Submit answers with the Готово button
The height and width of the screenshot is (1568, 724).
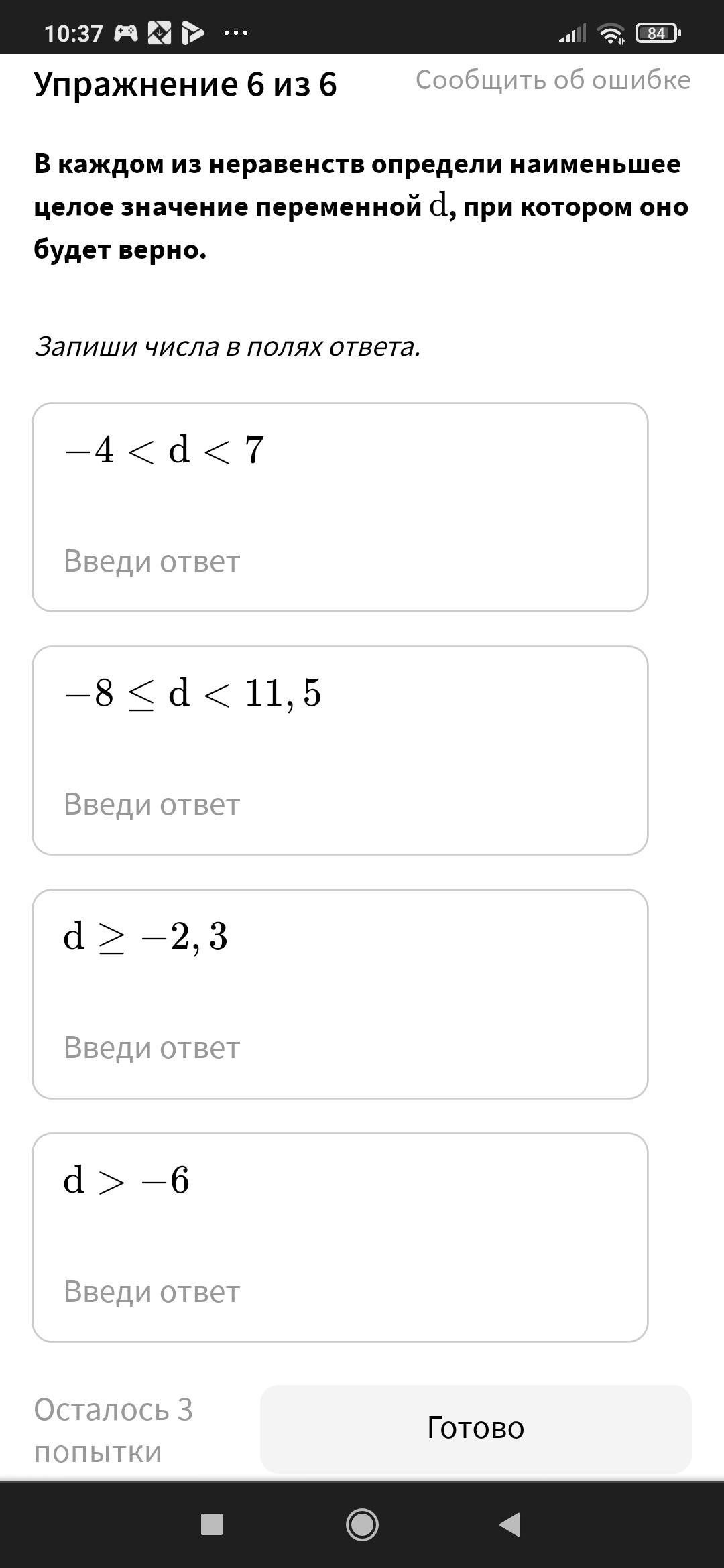[476, 1429]
